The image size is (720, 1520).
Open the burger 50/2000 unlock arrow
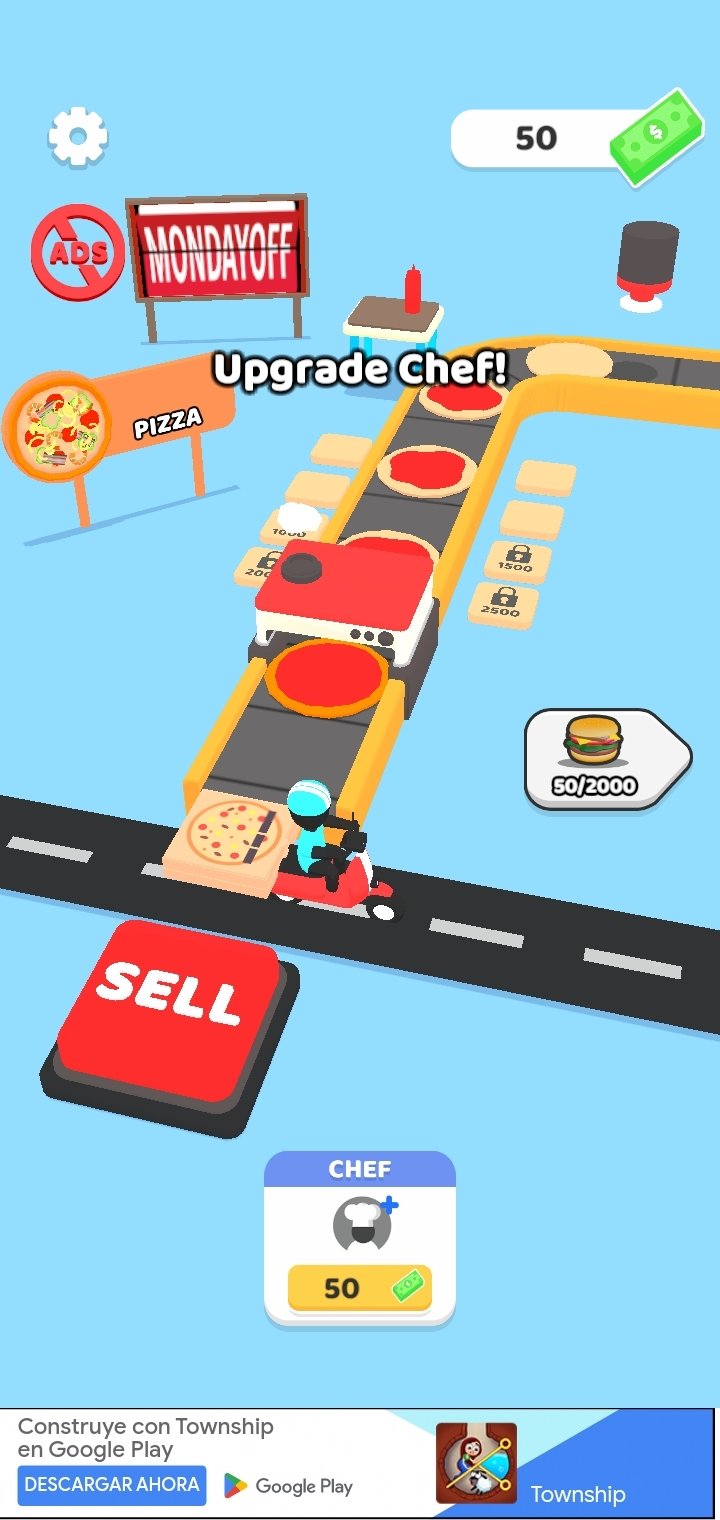(608, 760)
